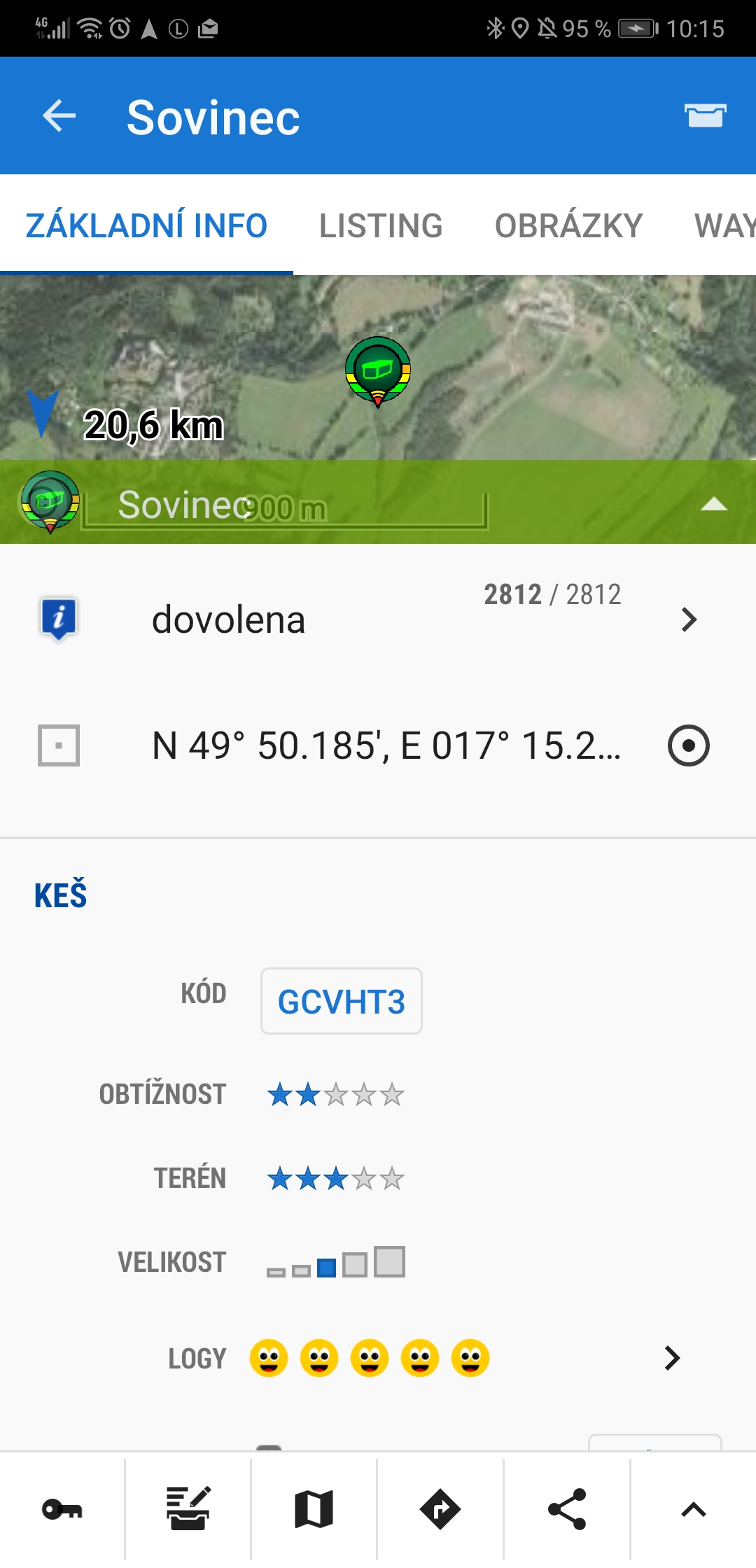The image size is (756, 1568).
Task: Select the ZÁKLADNÍ INFO tab
Action: click(146, 225)
